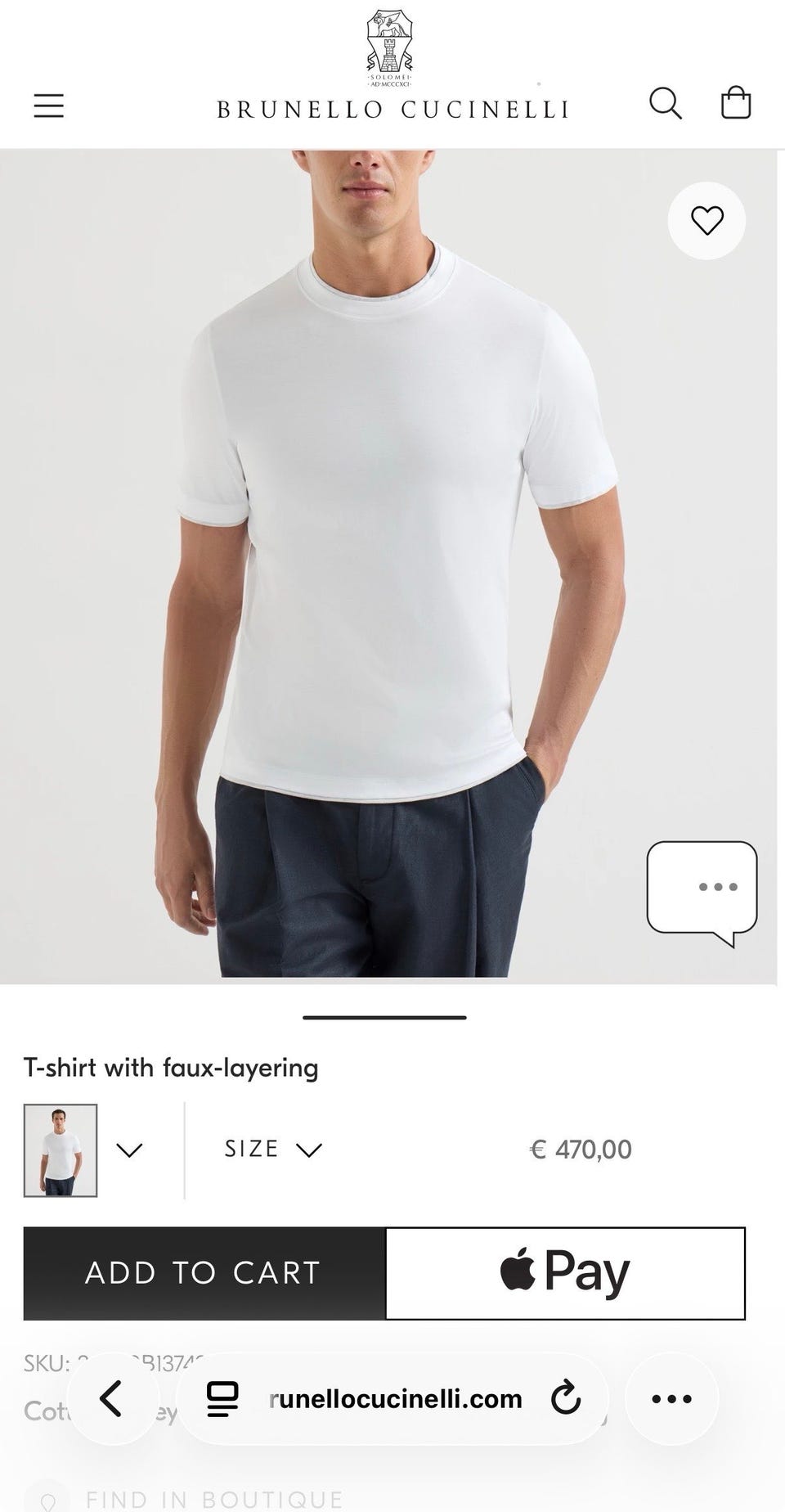Viewport: 785px width, 1512px height.
Task: Open the hamburger menu
Action: (x=49, y=106)
